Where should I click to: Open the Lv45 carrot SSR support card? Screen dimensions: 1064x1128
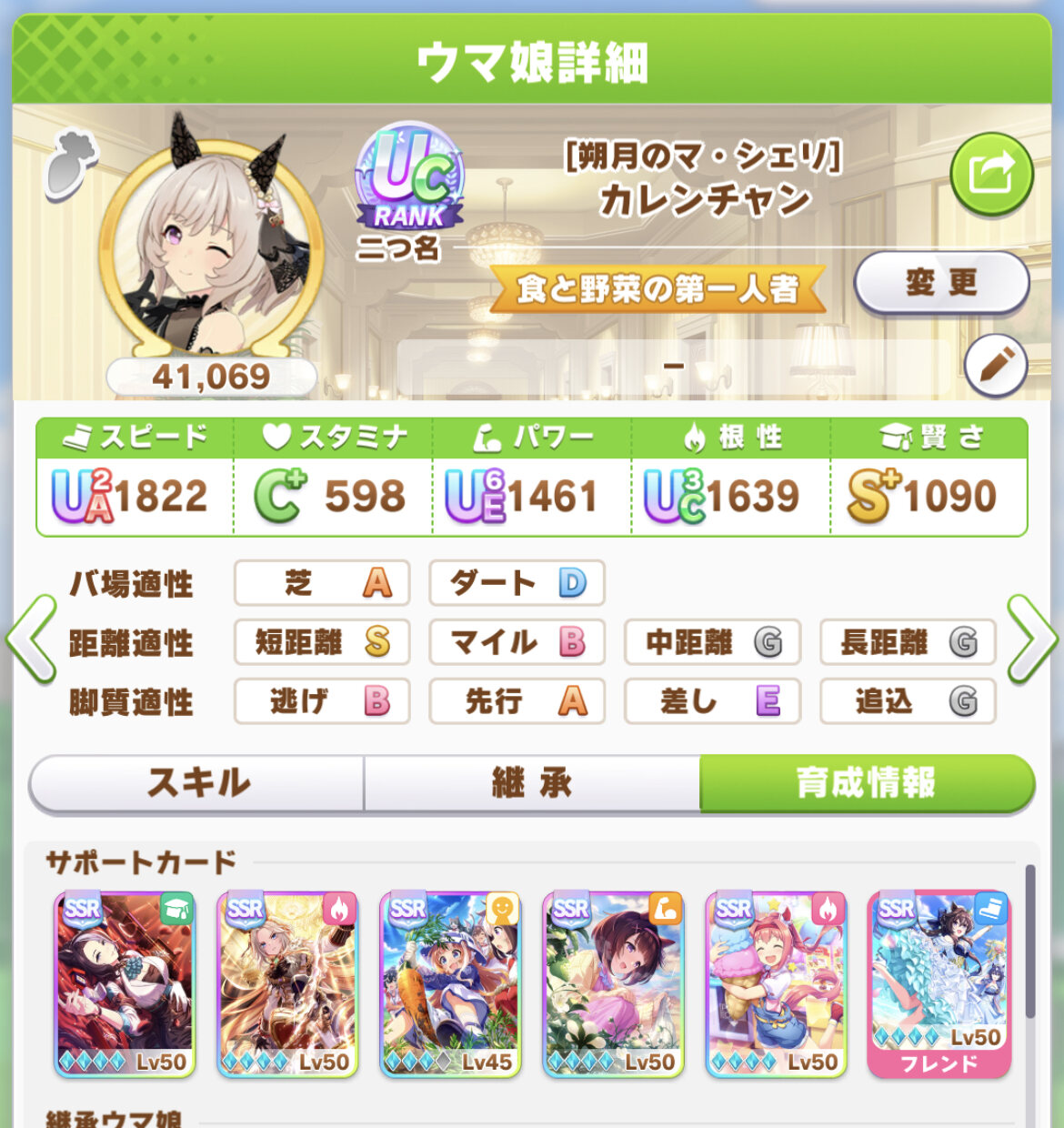click(450, 984)
